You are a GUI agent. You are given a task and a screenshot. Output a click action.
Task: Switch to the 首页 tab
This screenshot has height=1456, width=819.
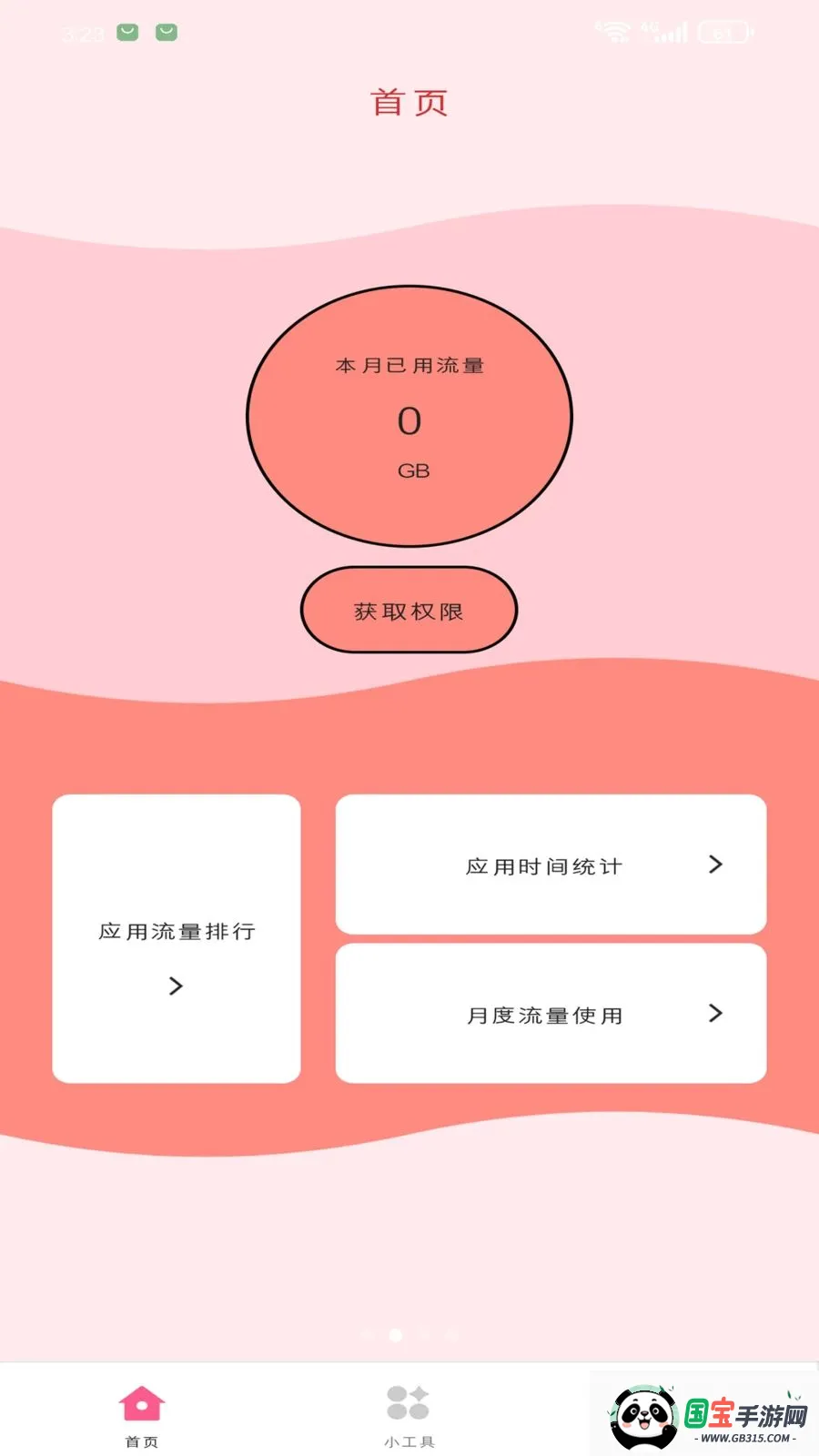(141, 1416)
